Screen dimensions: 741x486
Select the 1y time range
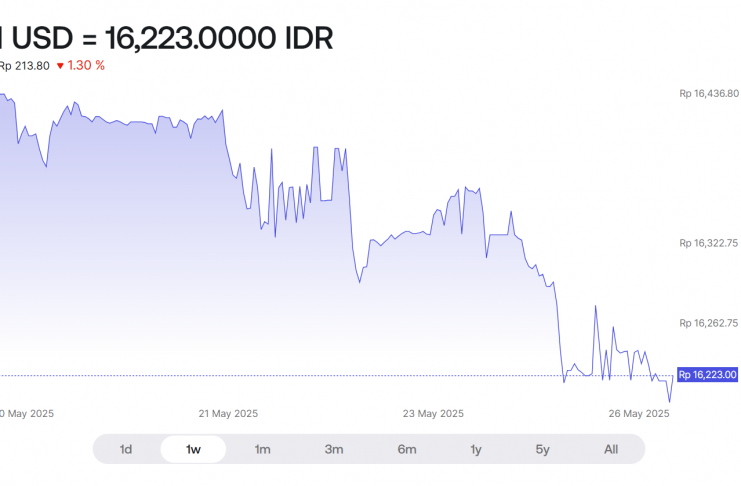pos(476,449)
